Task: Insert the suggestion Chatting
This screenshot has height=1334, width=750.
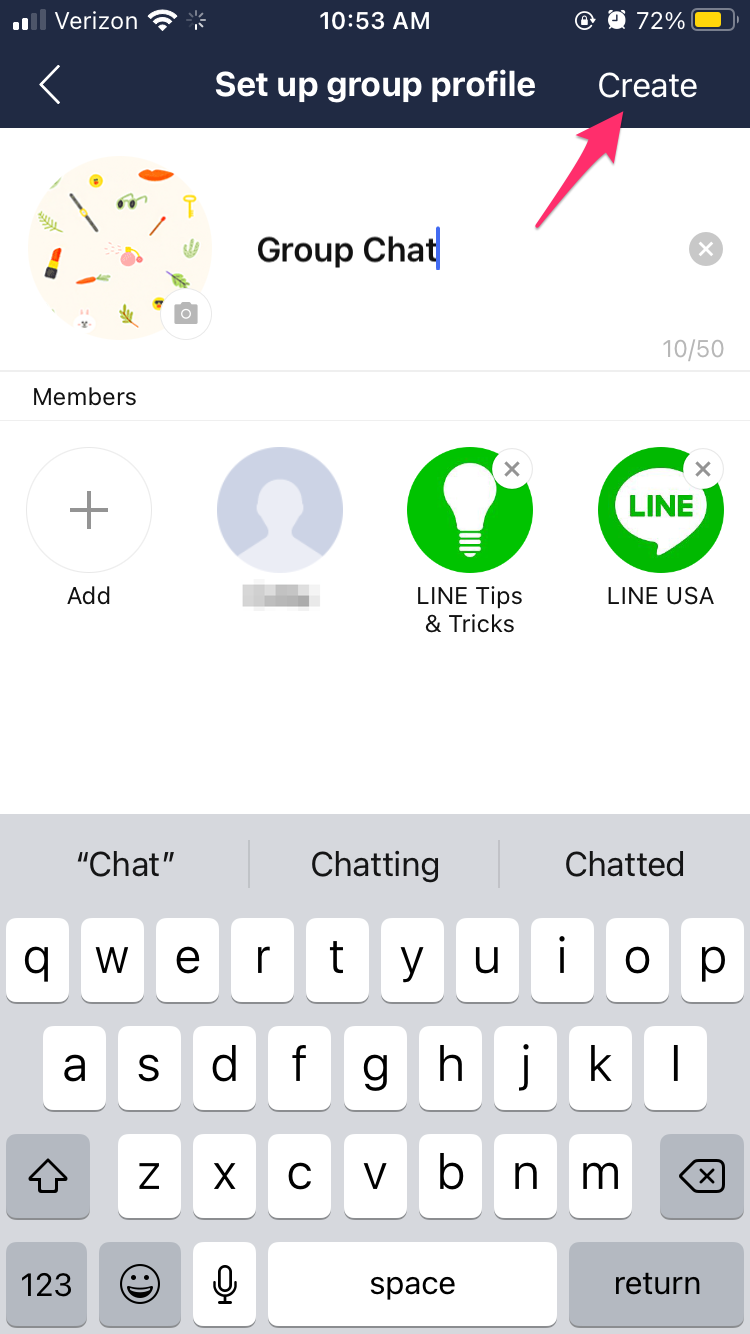Action: (x=374, y=864)
